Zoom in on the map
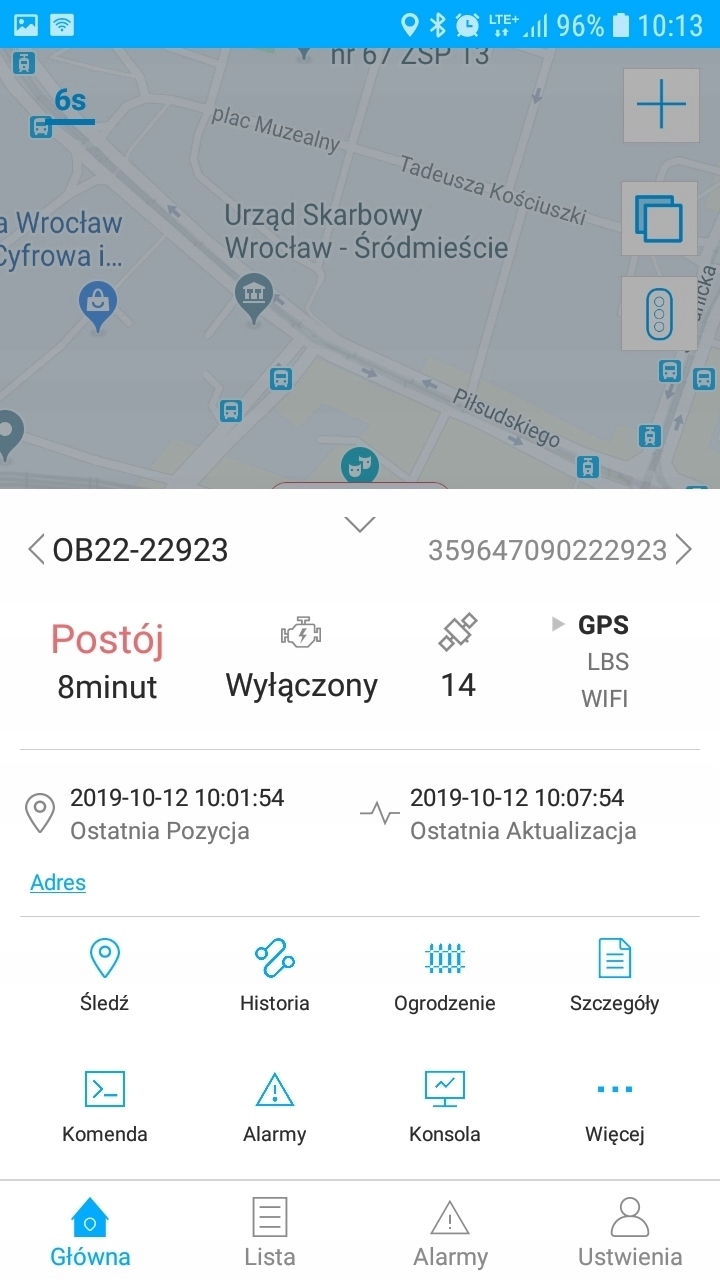Viewport: 720px width, 1280px height. [660, 105]
